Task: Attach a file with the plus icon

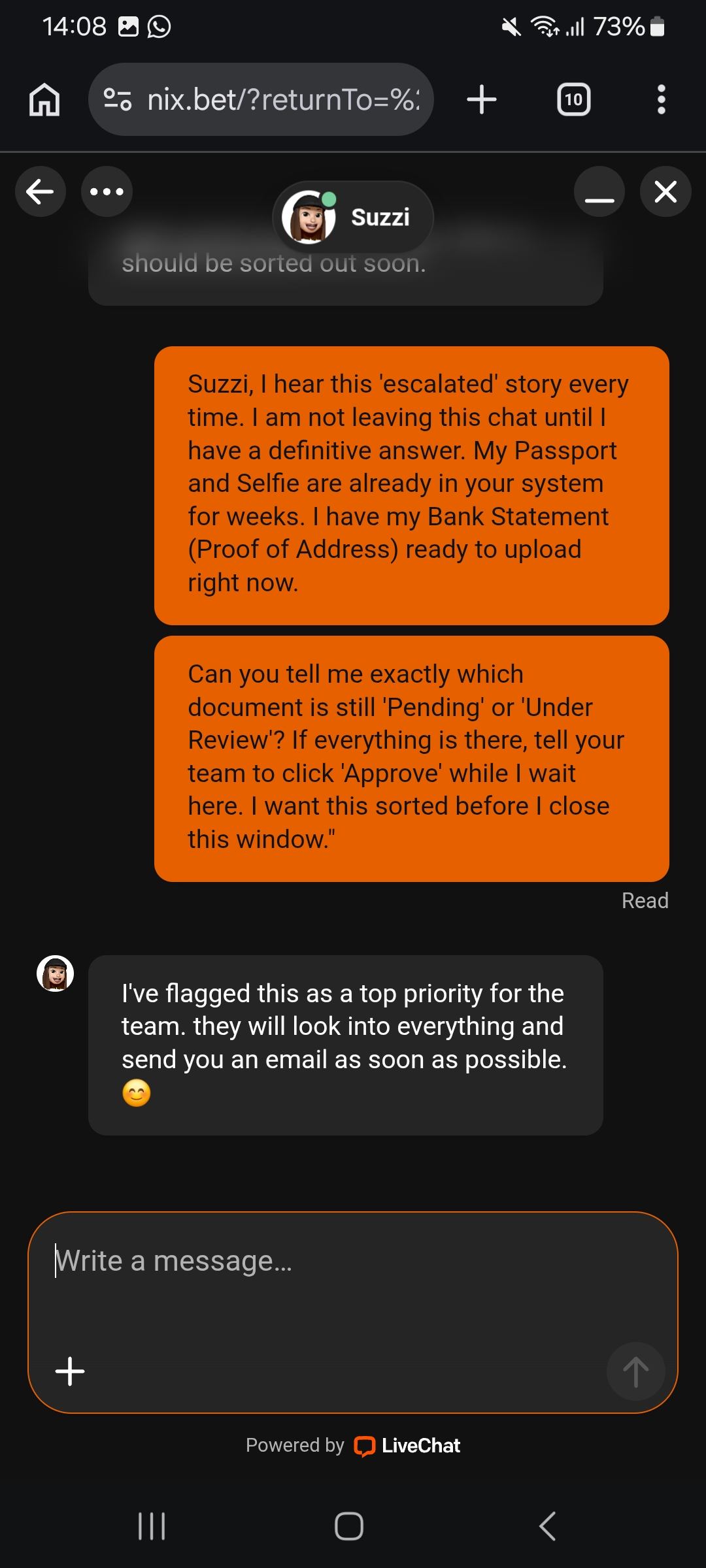Action: 70,1371
